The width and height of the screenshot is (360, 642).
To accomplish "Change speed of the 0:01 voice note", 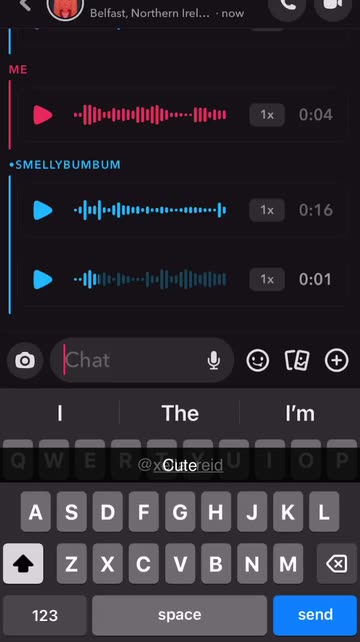I will (267, 279).
